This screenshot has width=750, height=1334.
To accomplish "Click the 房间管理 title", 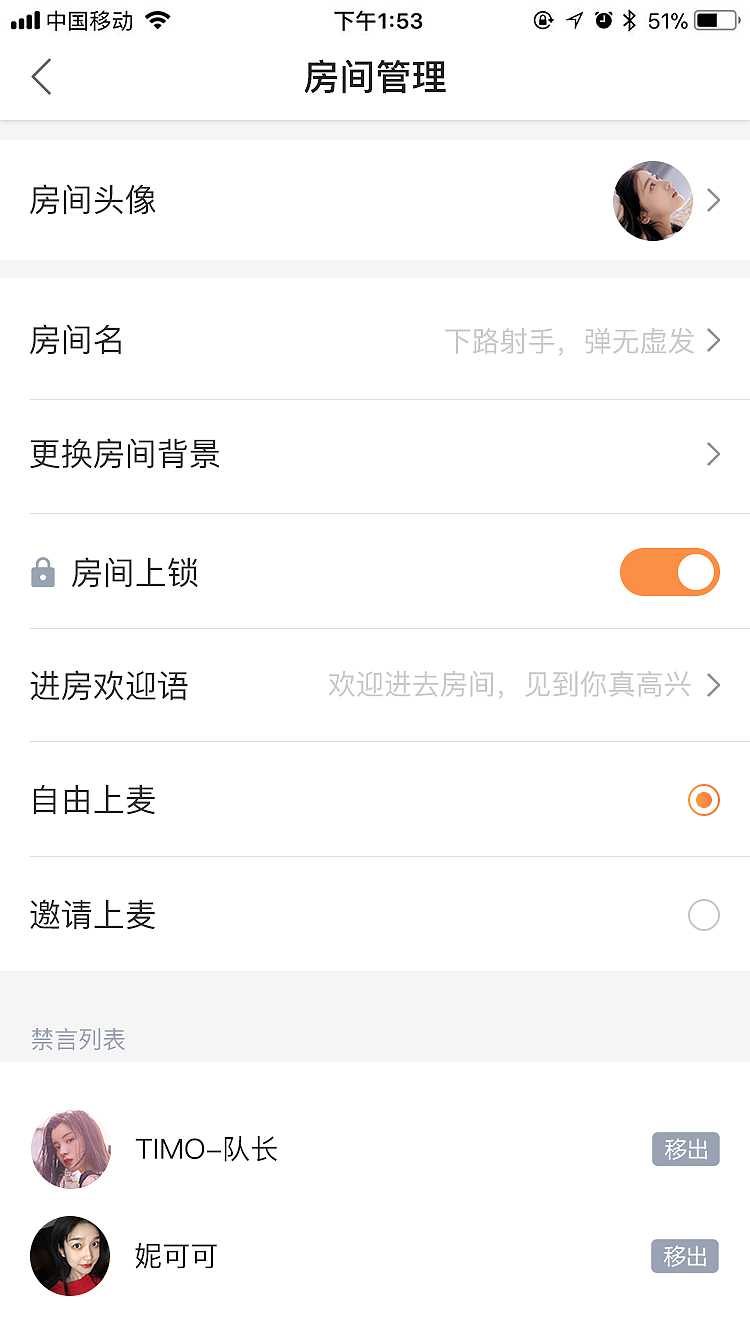I will tap(375, 77).
